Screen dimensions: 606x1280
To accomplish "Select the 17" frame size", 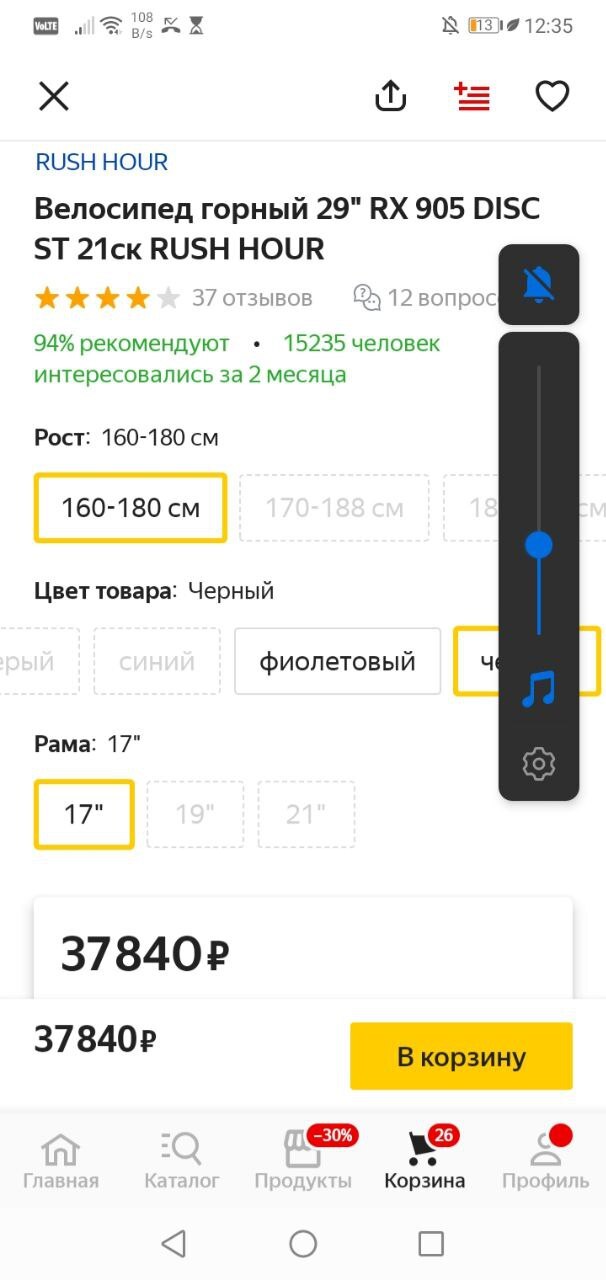I will 84,814.
